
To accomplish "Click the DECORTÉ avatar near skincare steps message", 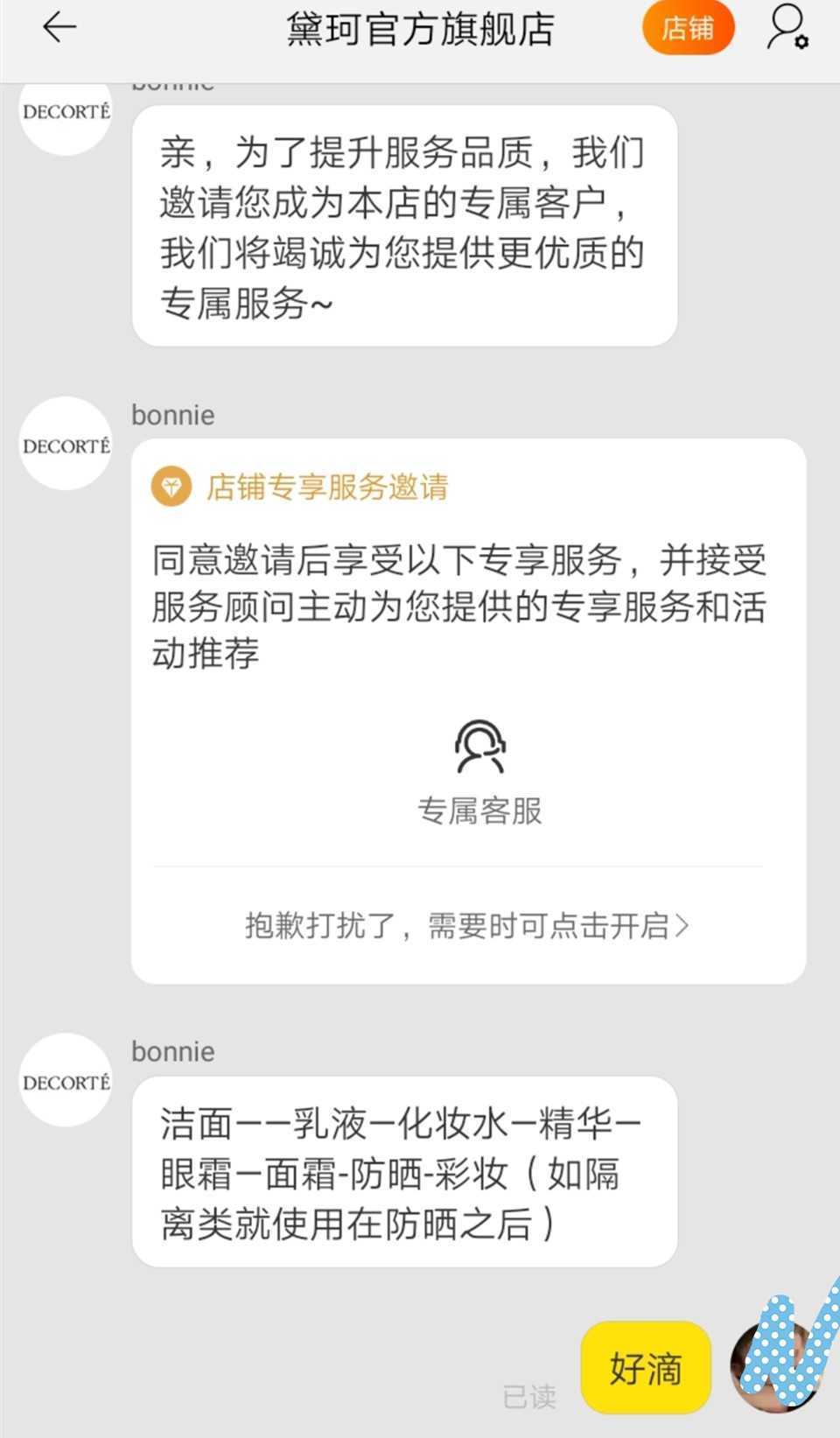I will pyautogui.click(x=64, y=1082).
